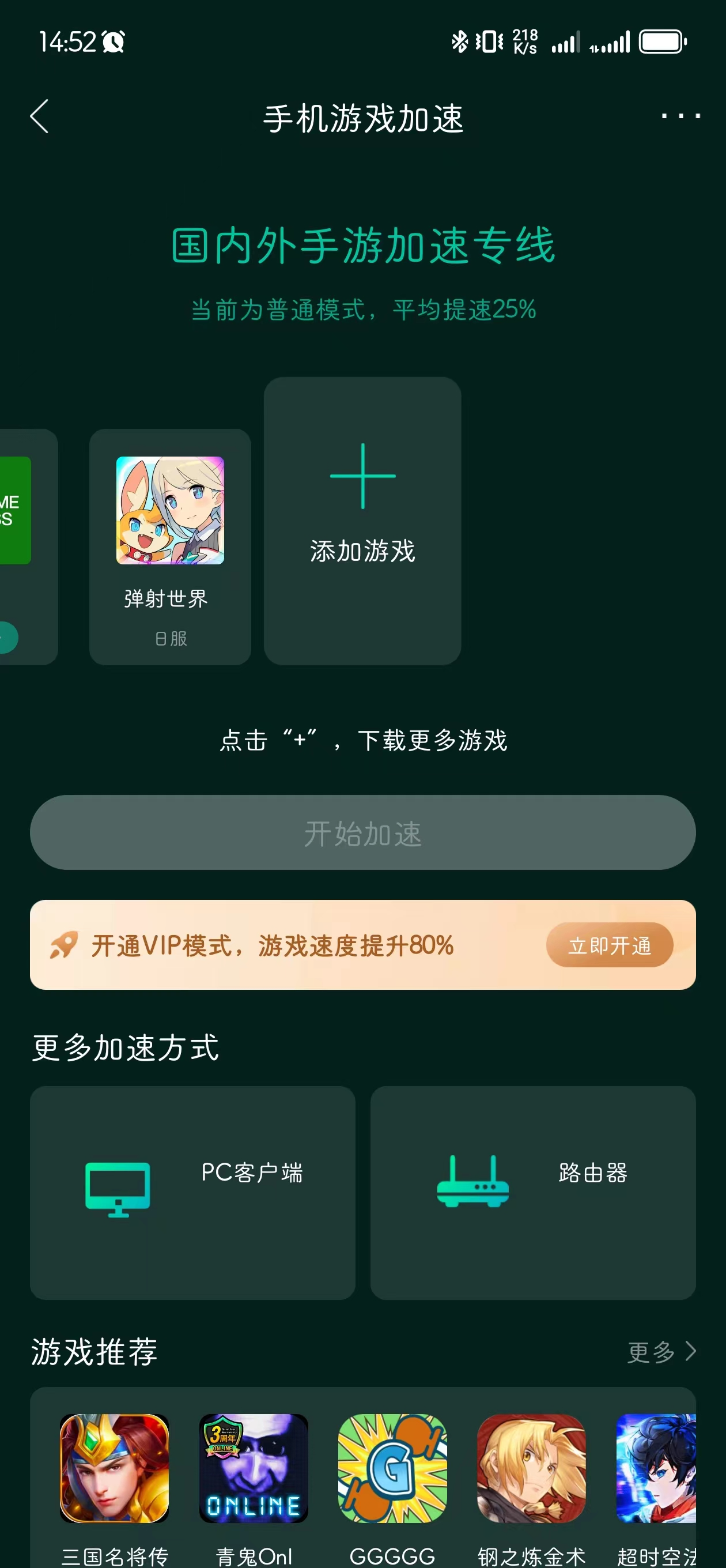Tap 立即开通 to activate VIP mode

tap(609, 945)
